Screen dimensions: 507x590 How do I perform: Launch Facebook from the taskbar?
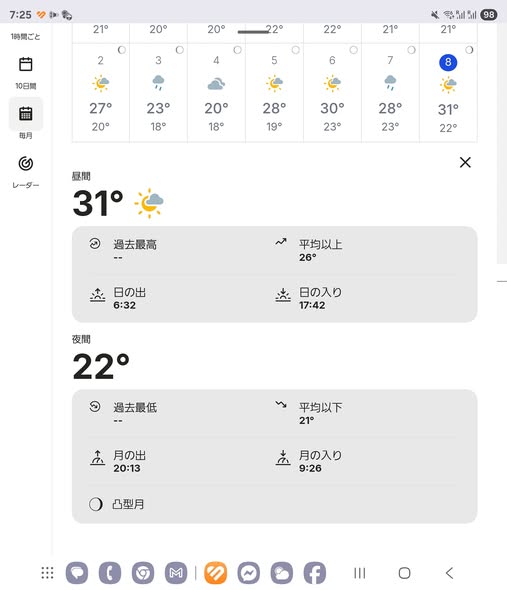pyautogui.click(x=315, y=573)
